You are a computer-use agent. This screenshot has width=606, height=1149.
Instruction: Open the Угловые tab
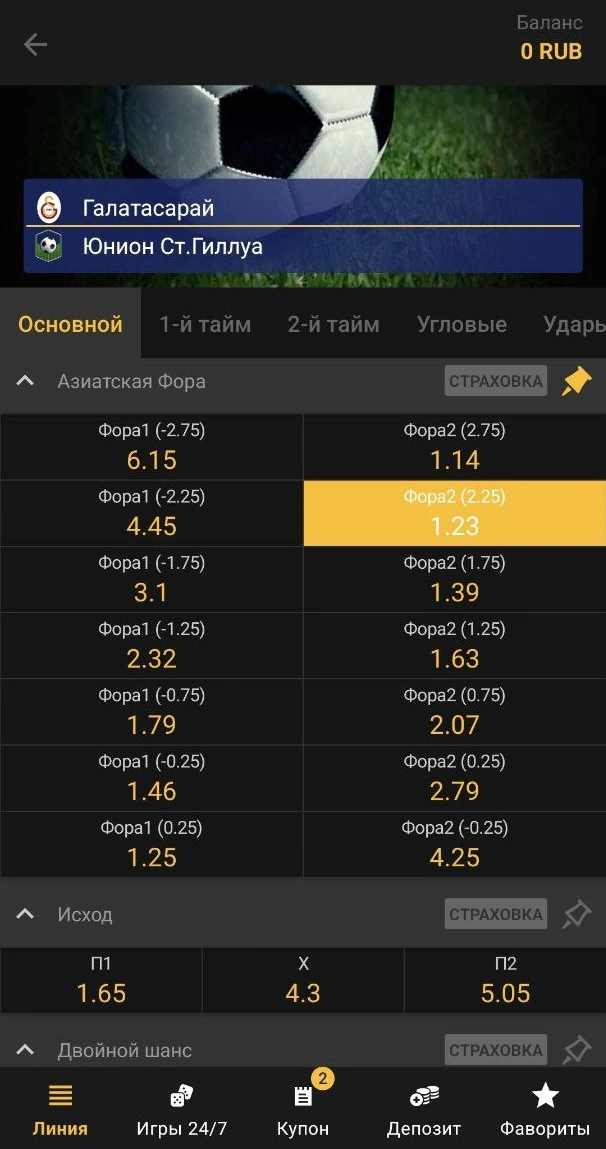tap(461, 324)
